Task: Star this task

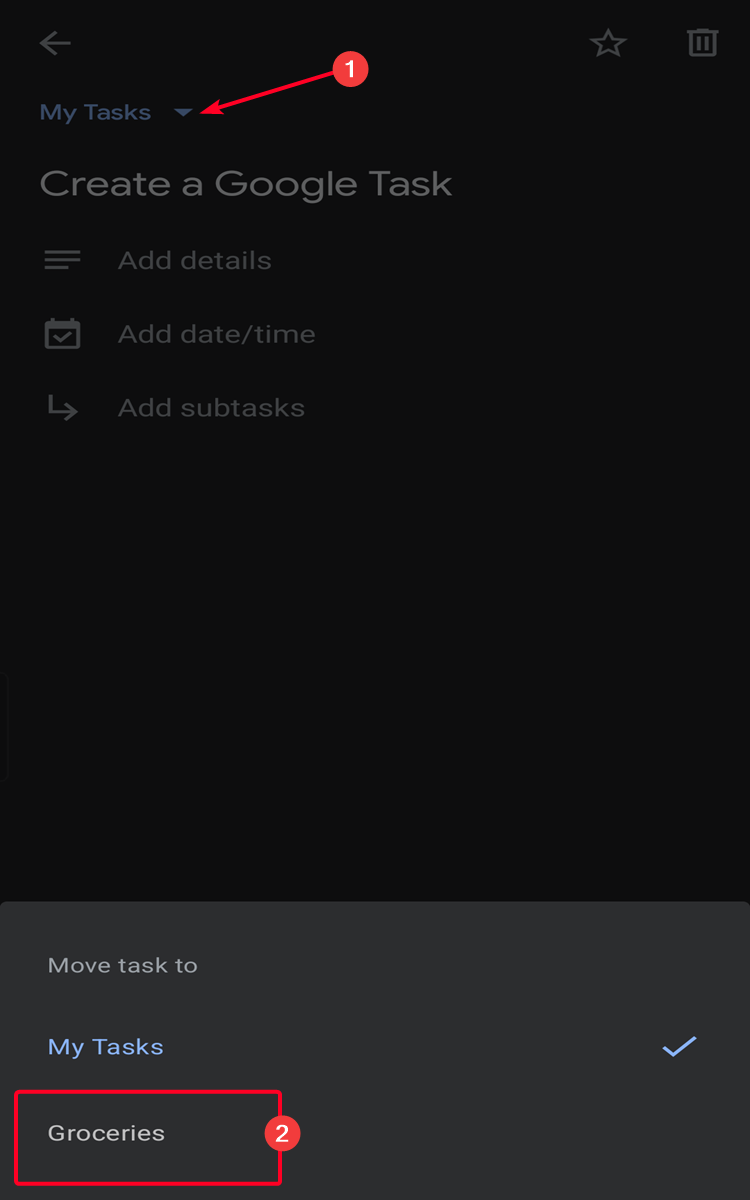Action: coord(607,43)
